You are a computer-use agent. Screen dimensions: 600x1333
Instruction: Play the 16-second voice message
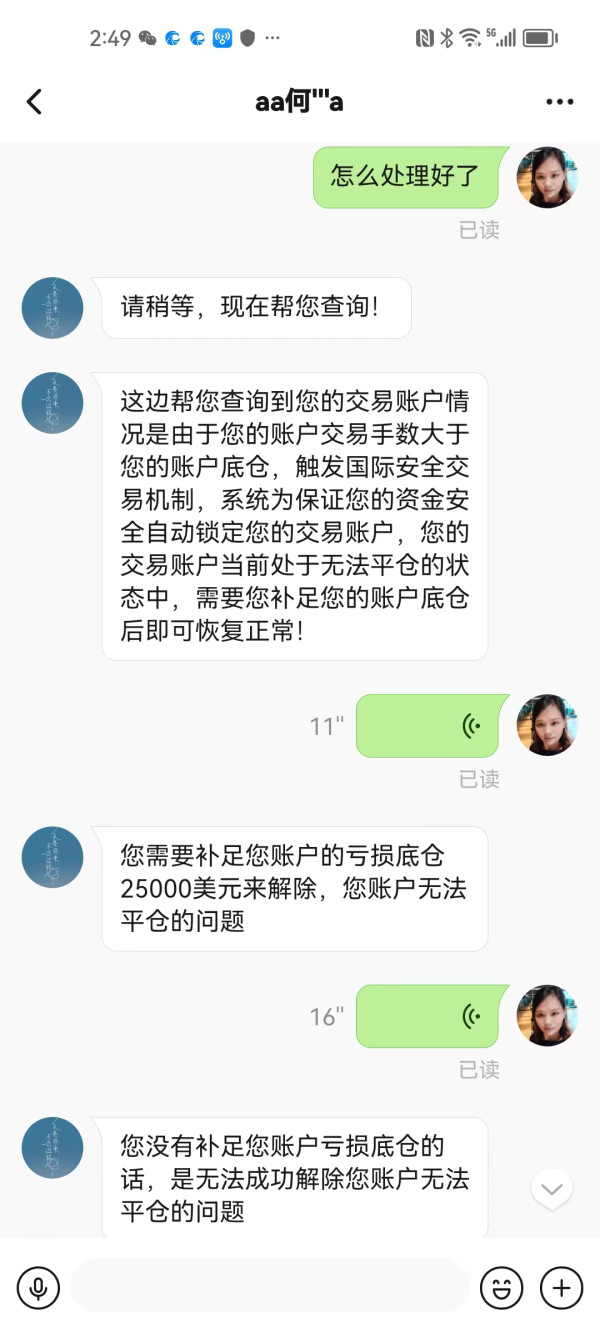427,1017
